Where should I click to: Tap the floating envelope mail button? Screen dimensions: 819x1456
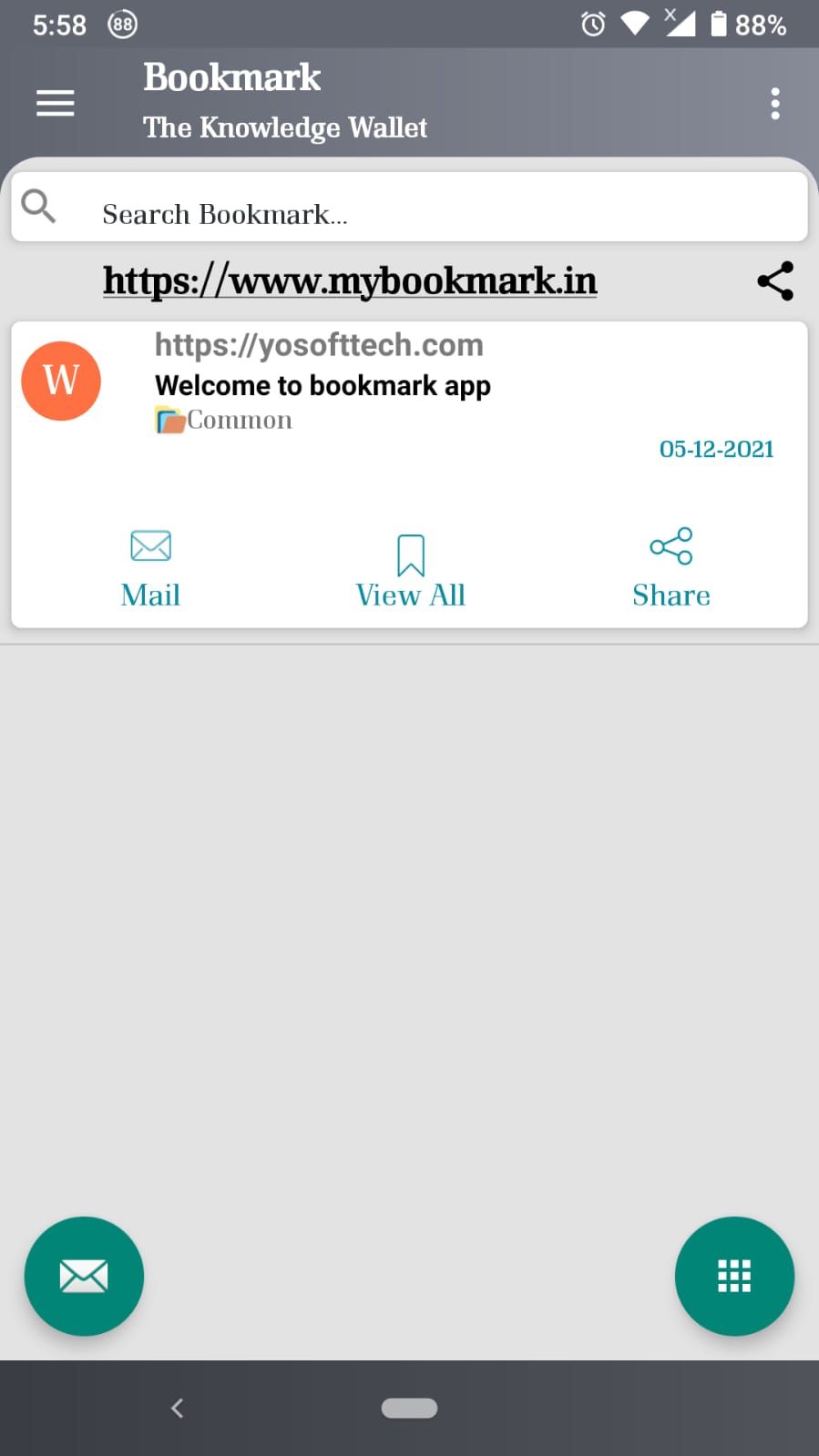(84, 1276)
